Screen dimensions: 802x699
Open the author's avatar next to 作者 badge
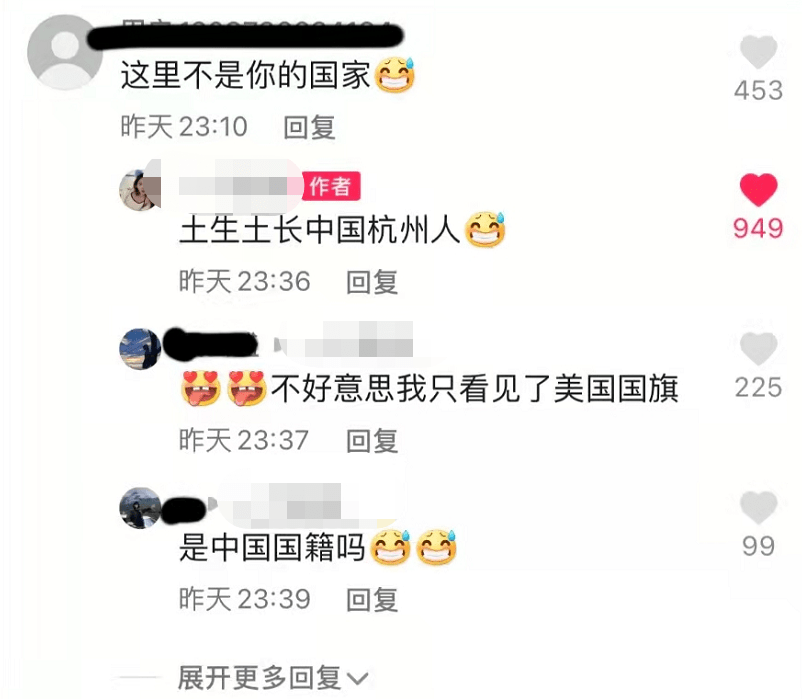139,190
